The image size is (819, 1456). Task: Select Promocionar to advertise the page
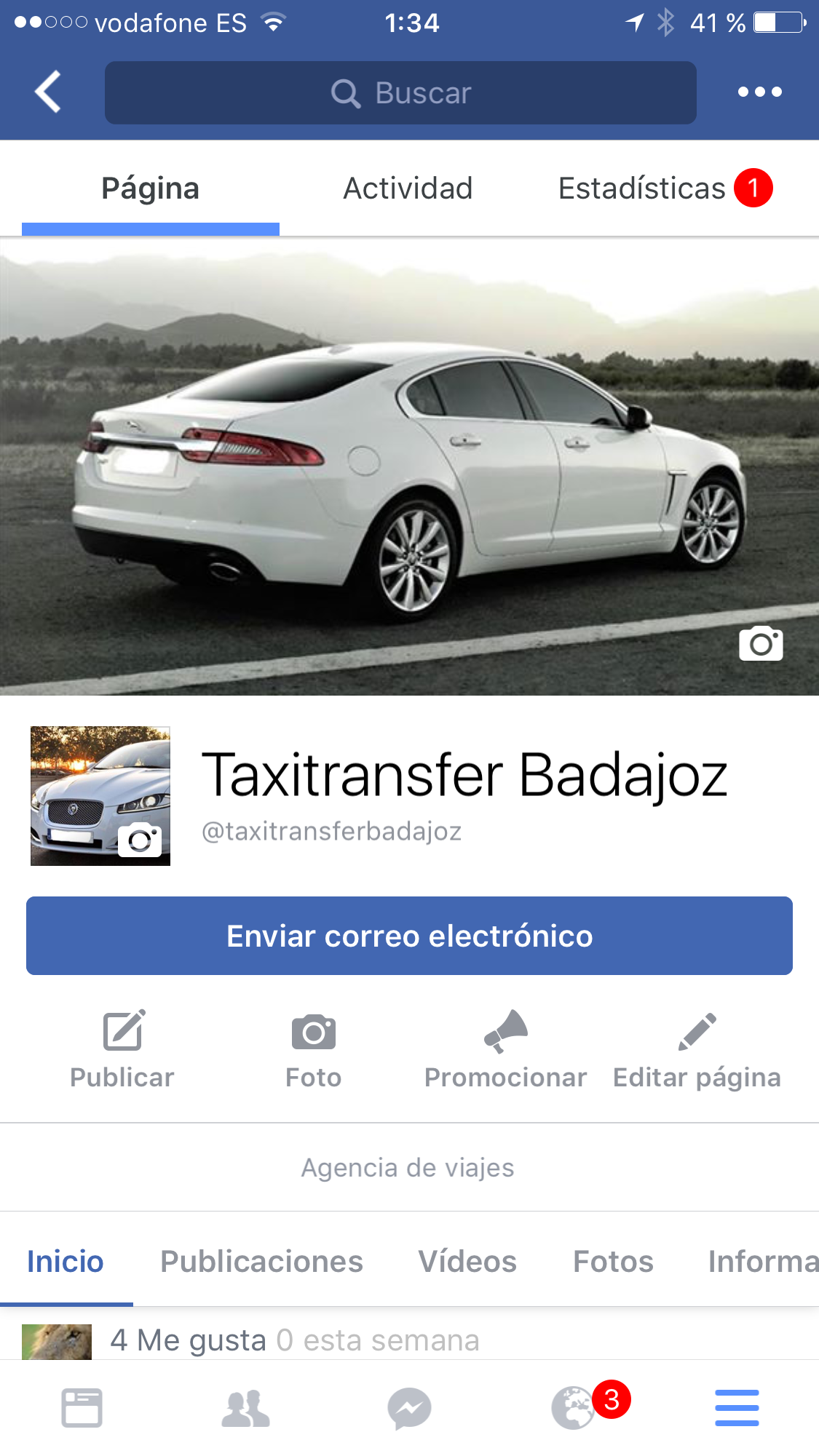pos(505,1049)
